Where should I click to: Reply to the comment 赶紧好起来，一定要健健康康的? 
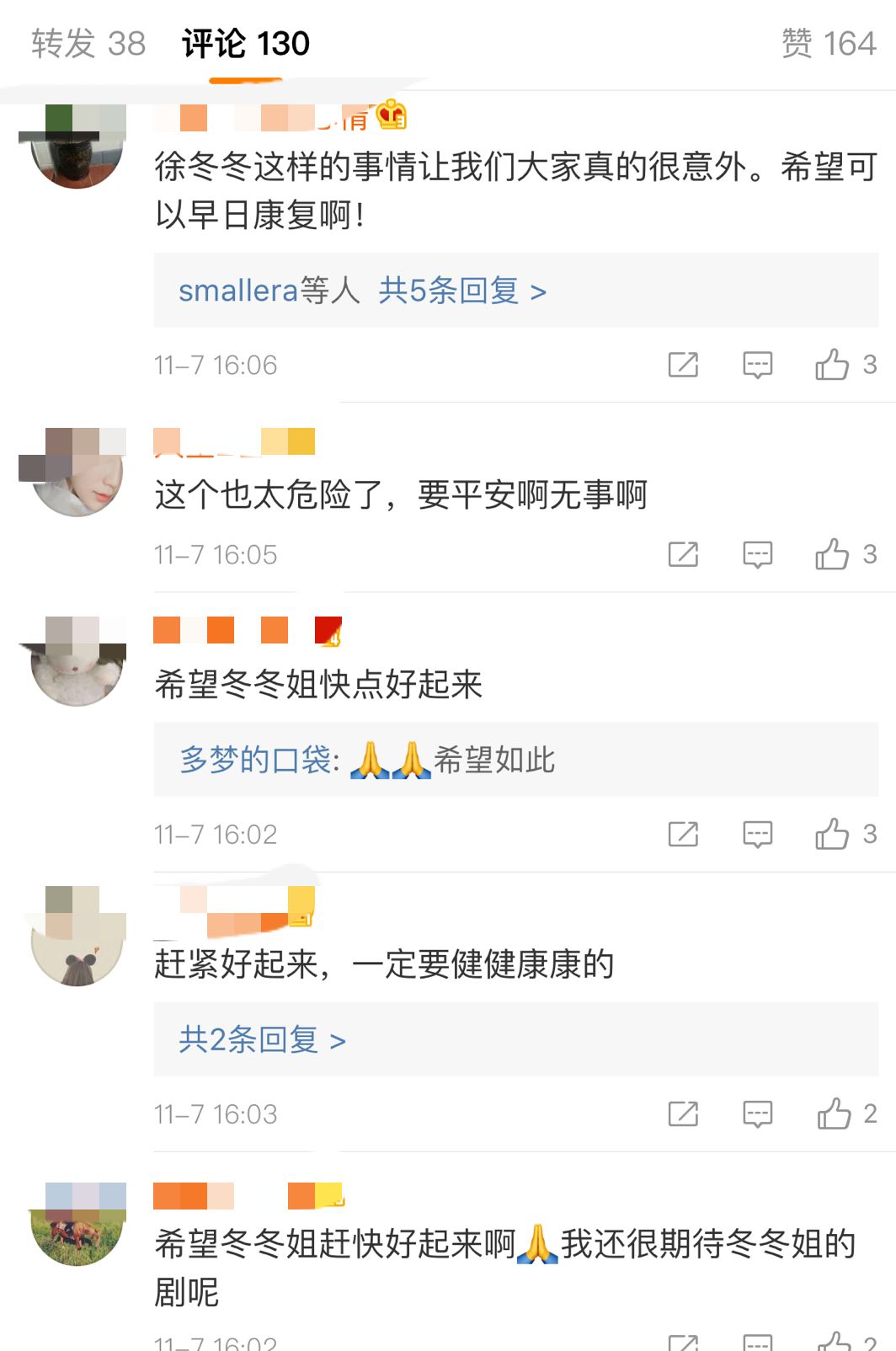(757, 1113)
